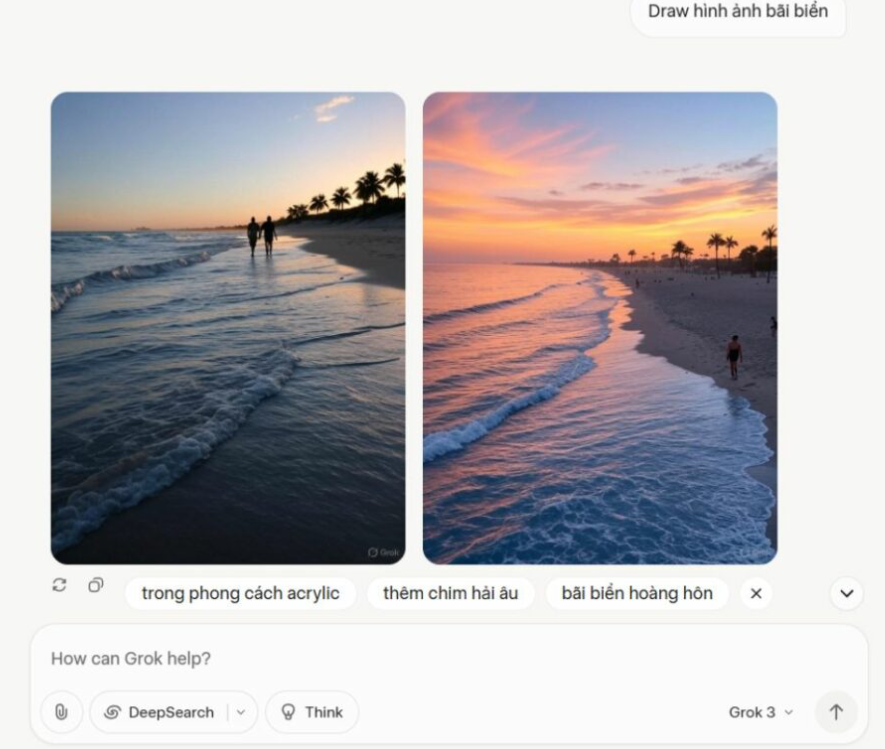
Task: Send the message with the arrow button
Action: tap(836, 712)
